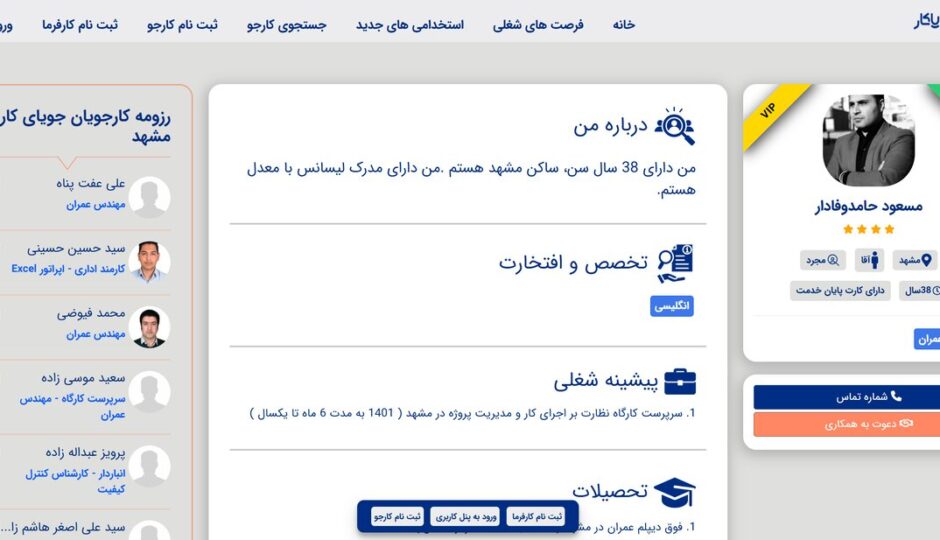This screenshot has height=540, width=940.
Task: Select ثبت نام کارجو in top navigation
Action: 182,25
